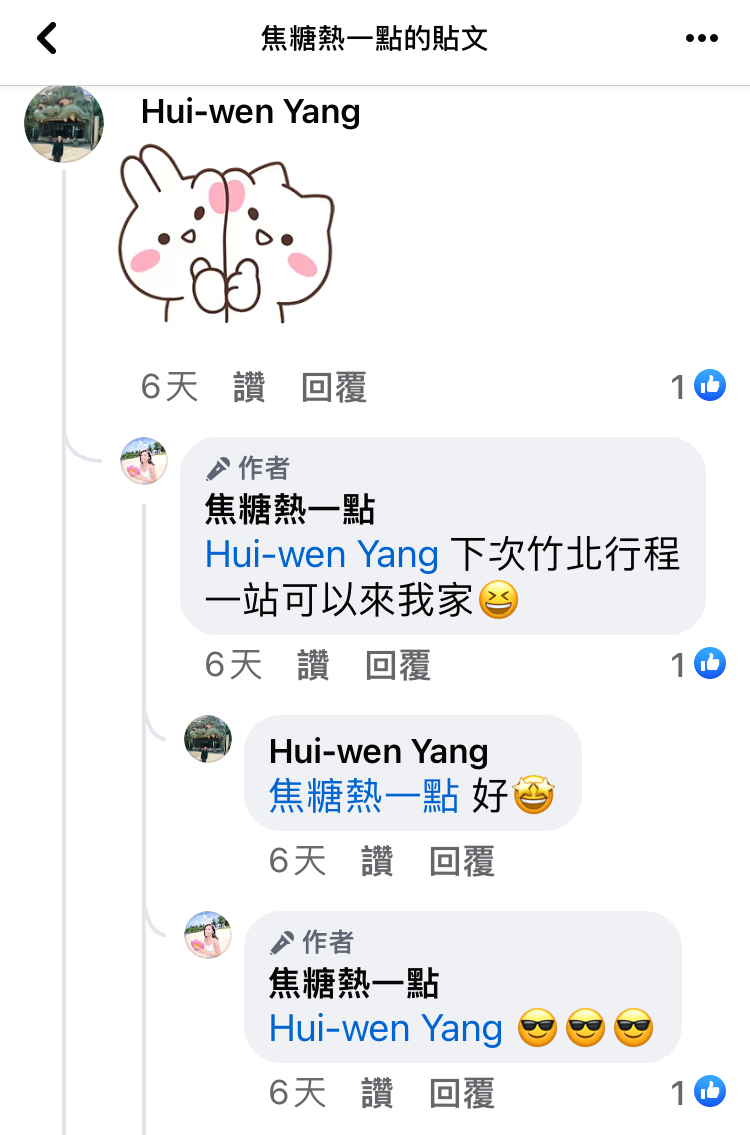This screenshot has height=1135, width=750.
Task: Open the rabbit sticker in Hui-wen's comment
Action: (x=226, y=235)
